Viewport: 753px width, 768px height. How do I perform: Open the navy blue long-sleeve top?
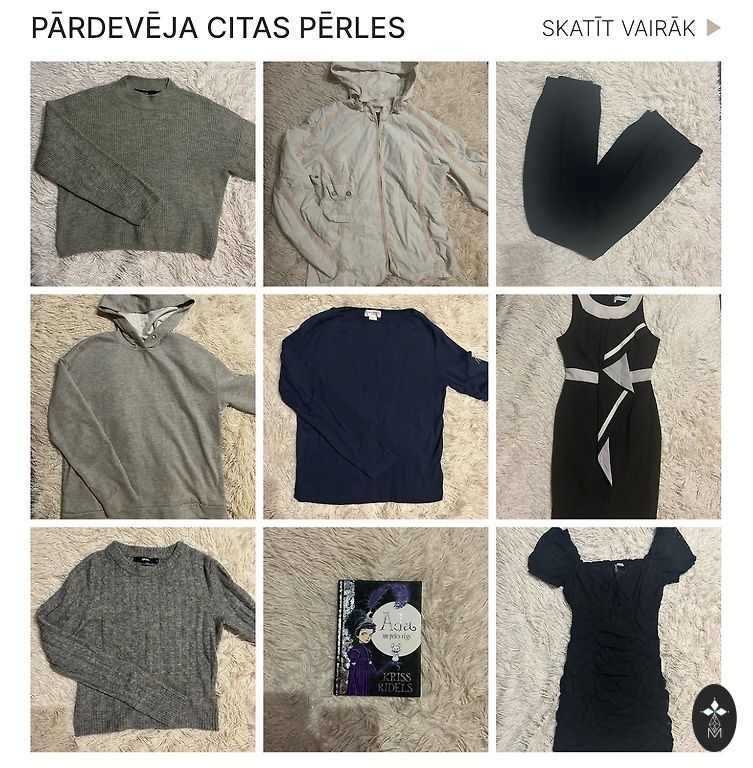[375, 406]
